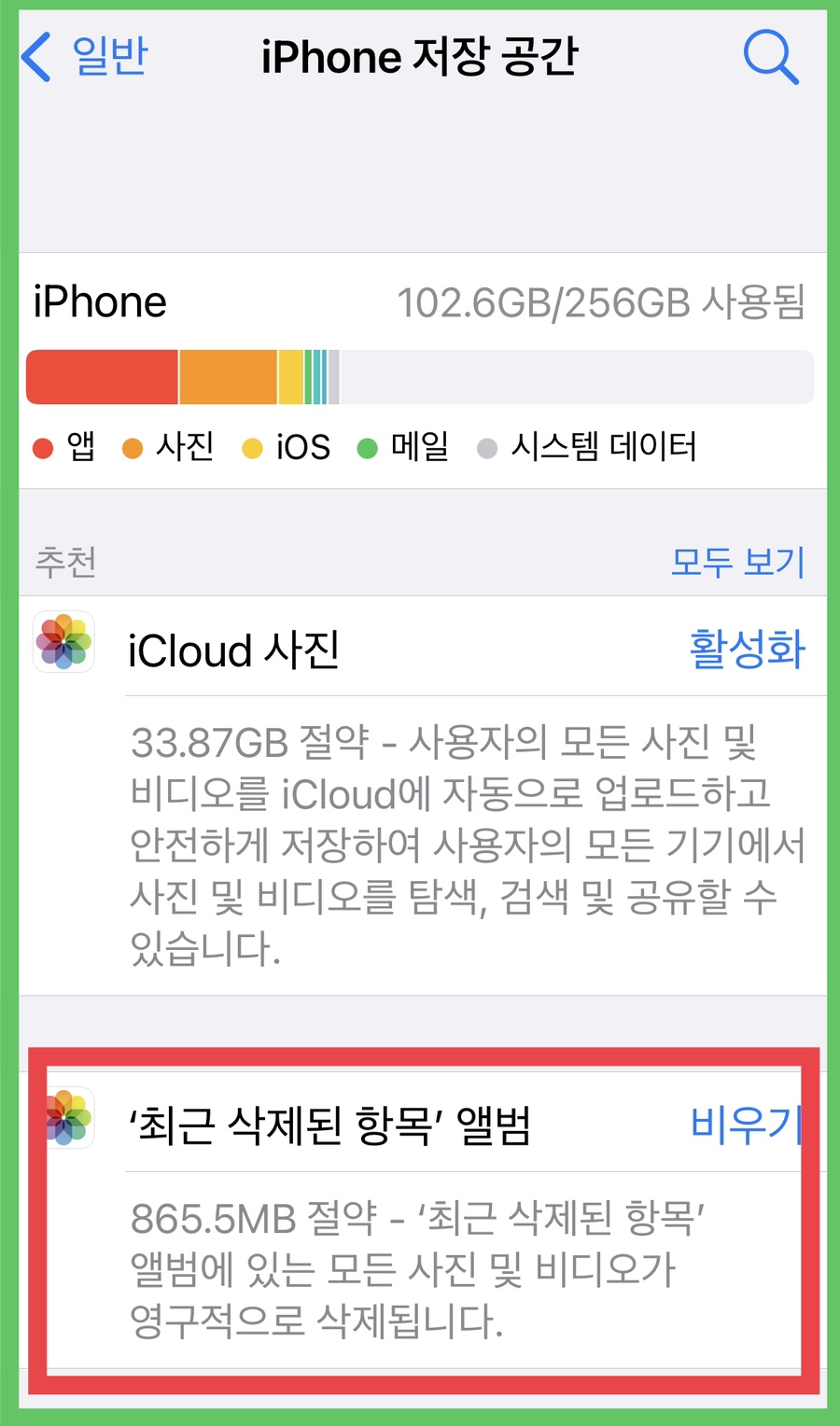Enable iCloud 사진 with 활성화
The height and width of the screenshot is (1426, 840).
pyautogui.click(x=747, y=649)
